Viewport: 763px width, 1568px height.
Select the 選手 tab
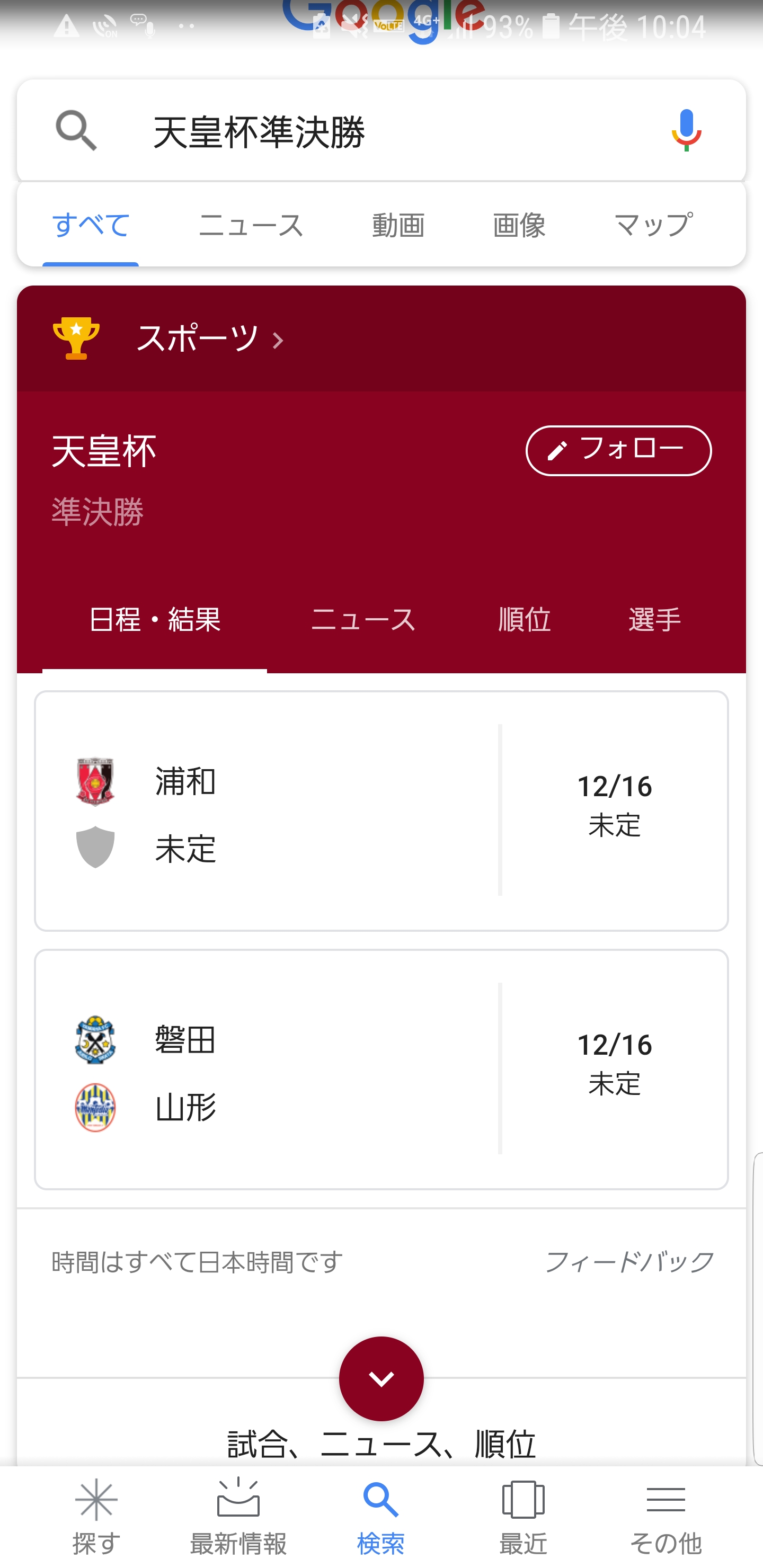[654, 620]
